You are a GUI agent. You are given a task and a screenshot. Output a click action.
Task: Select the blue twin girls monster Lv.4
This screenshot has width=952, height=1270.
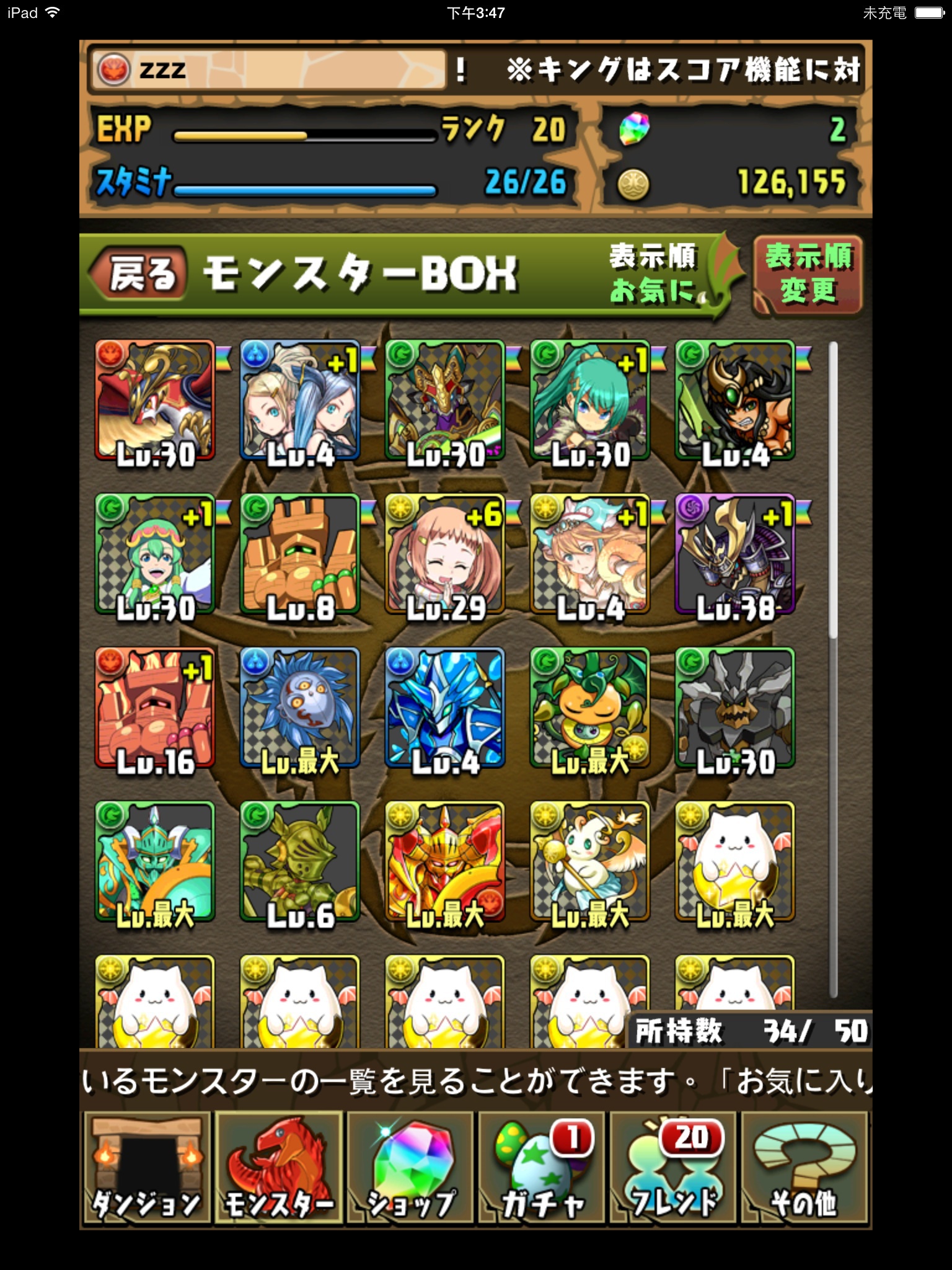pos(300,400)
